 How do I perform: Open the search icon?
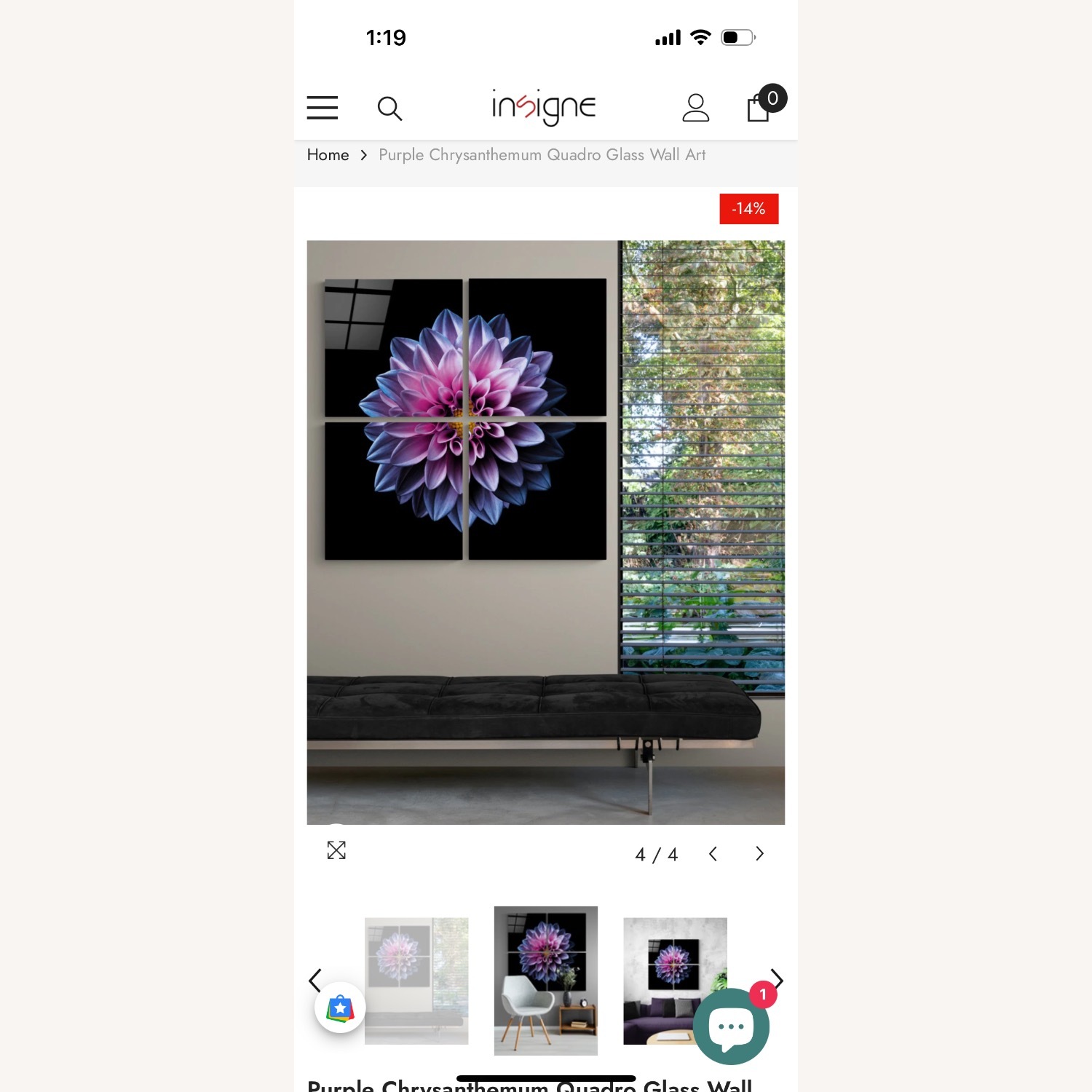point(389,108)
